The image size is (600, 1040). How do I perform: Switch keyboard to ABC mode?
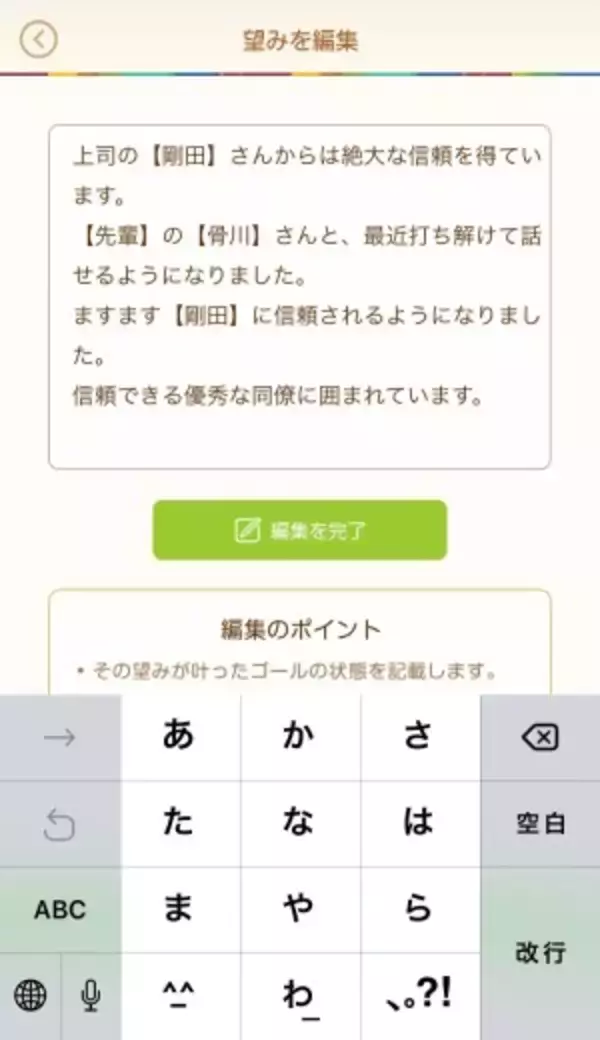click(60, 910)
